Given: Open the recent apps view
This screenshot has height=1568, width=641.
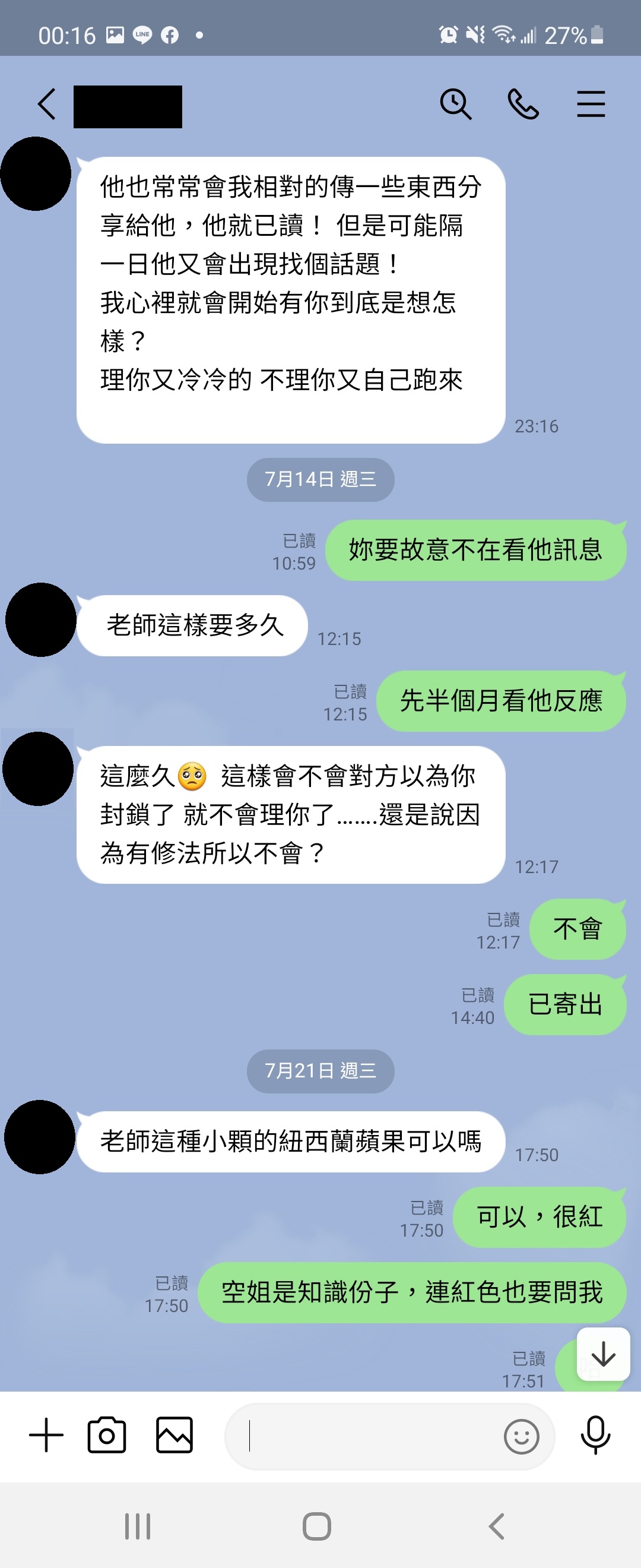Looking at the screenshot, I should coord(138,1526).
